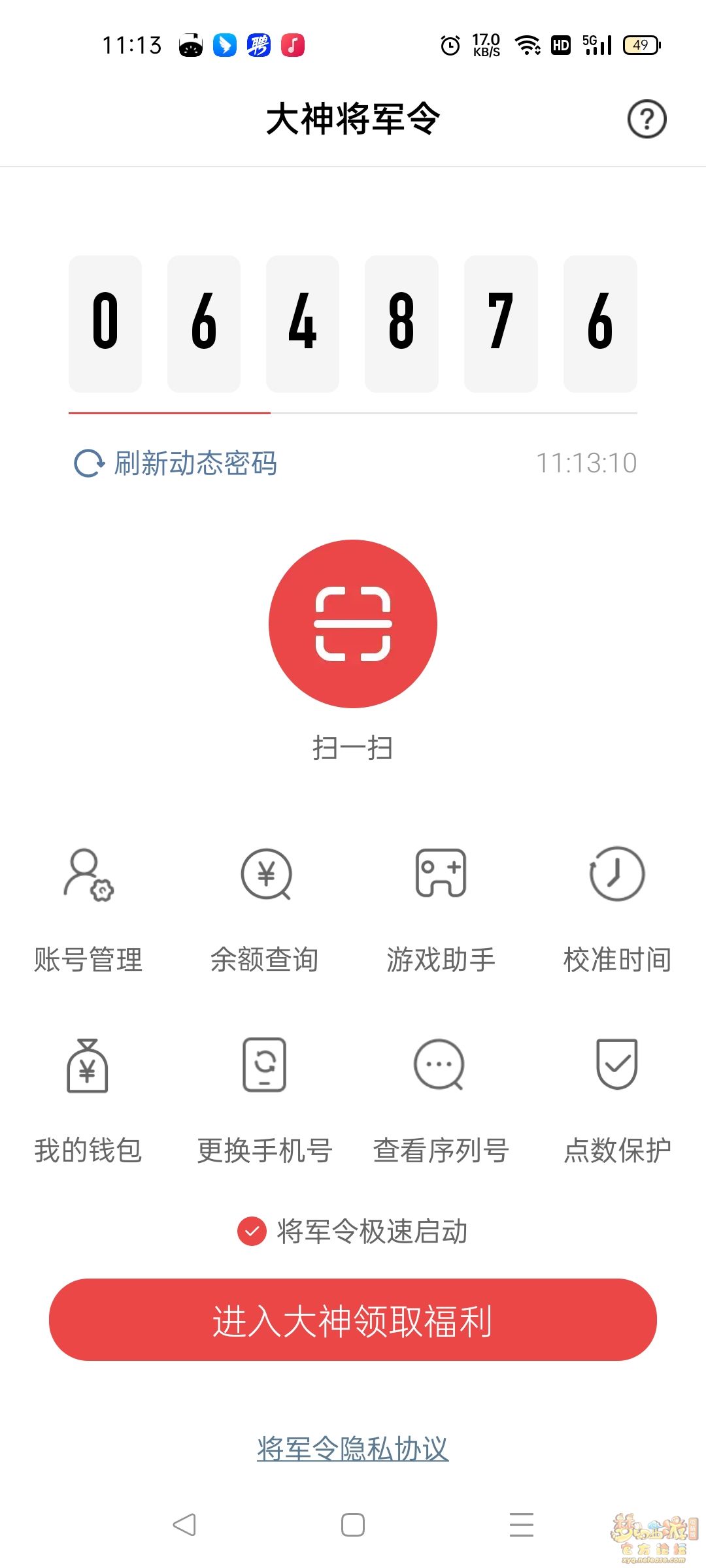The height and width of the screenshot is (1568, 706).
Task: Open the help question mark icon
Action: [647, 119]
